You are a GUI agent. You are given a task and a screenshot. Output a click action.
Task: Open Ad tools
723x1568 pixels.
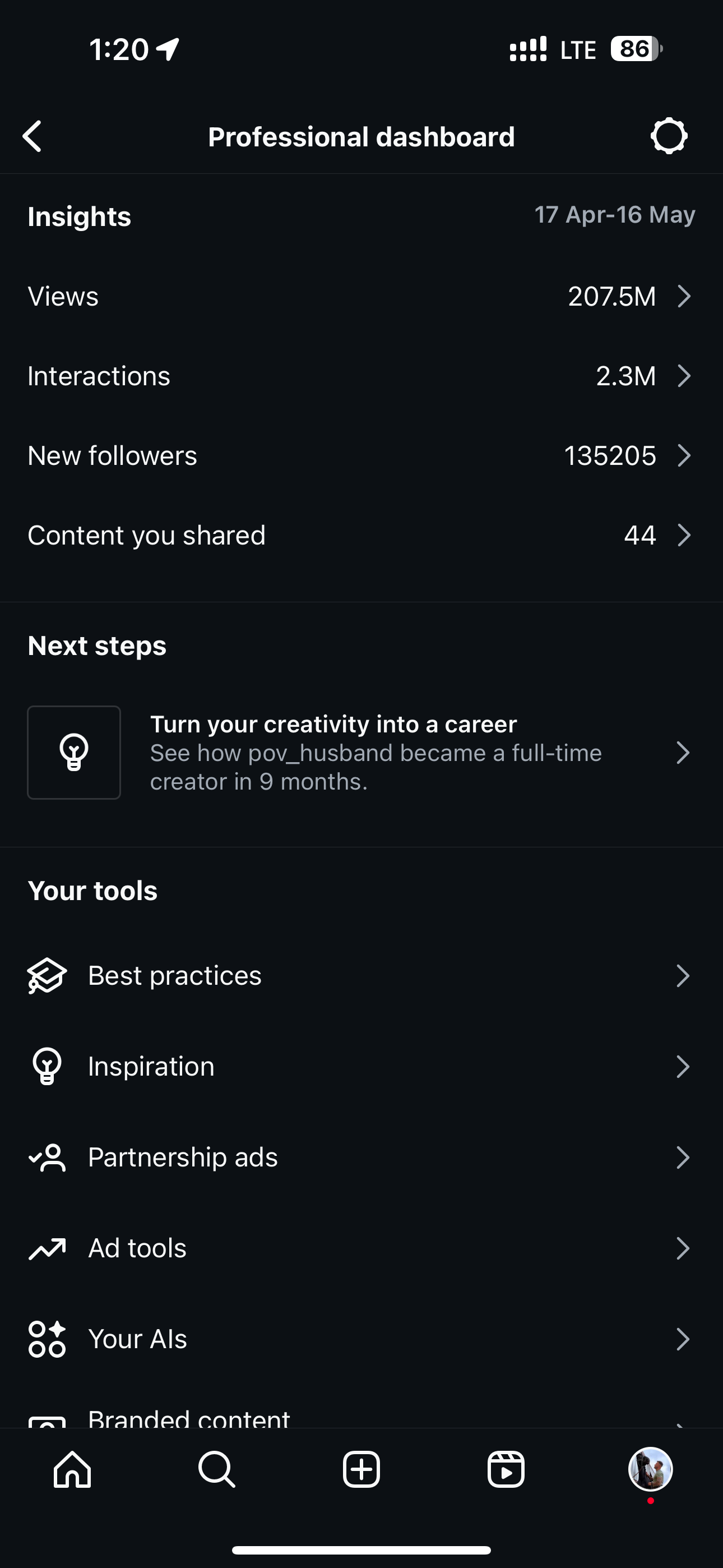point(361,1248)
